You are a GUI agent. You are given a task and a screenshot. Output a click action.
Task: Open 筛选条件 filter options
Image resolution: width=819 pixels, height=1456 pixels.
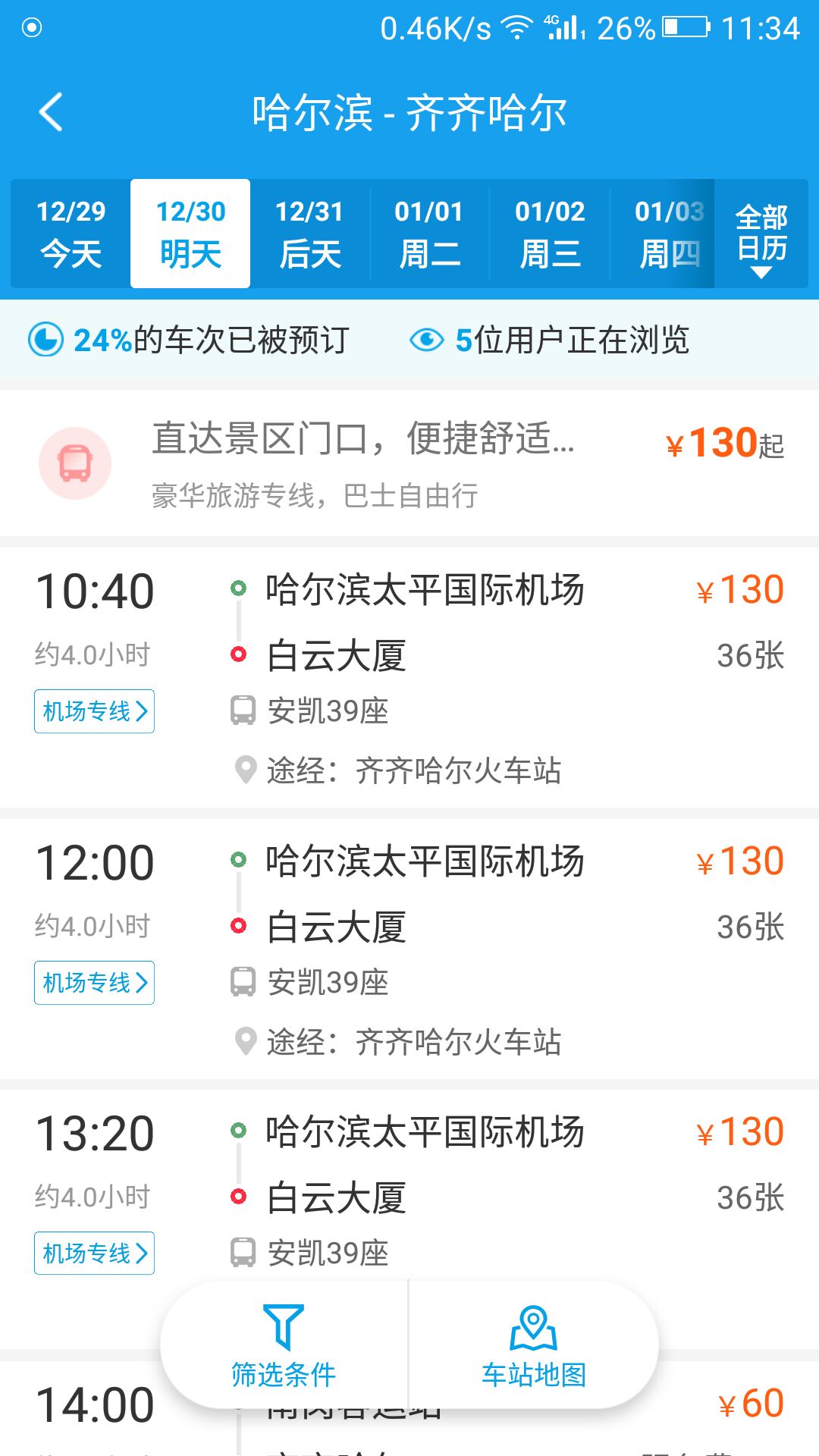coord(284,1346)
